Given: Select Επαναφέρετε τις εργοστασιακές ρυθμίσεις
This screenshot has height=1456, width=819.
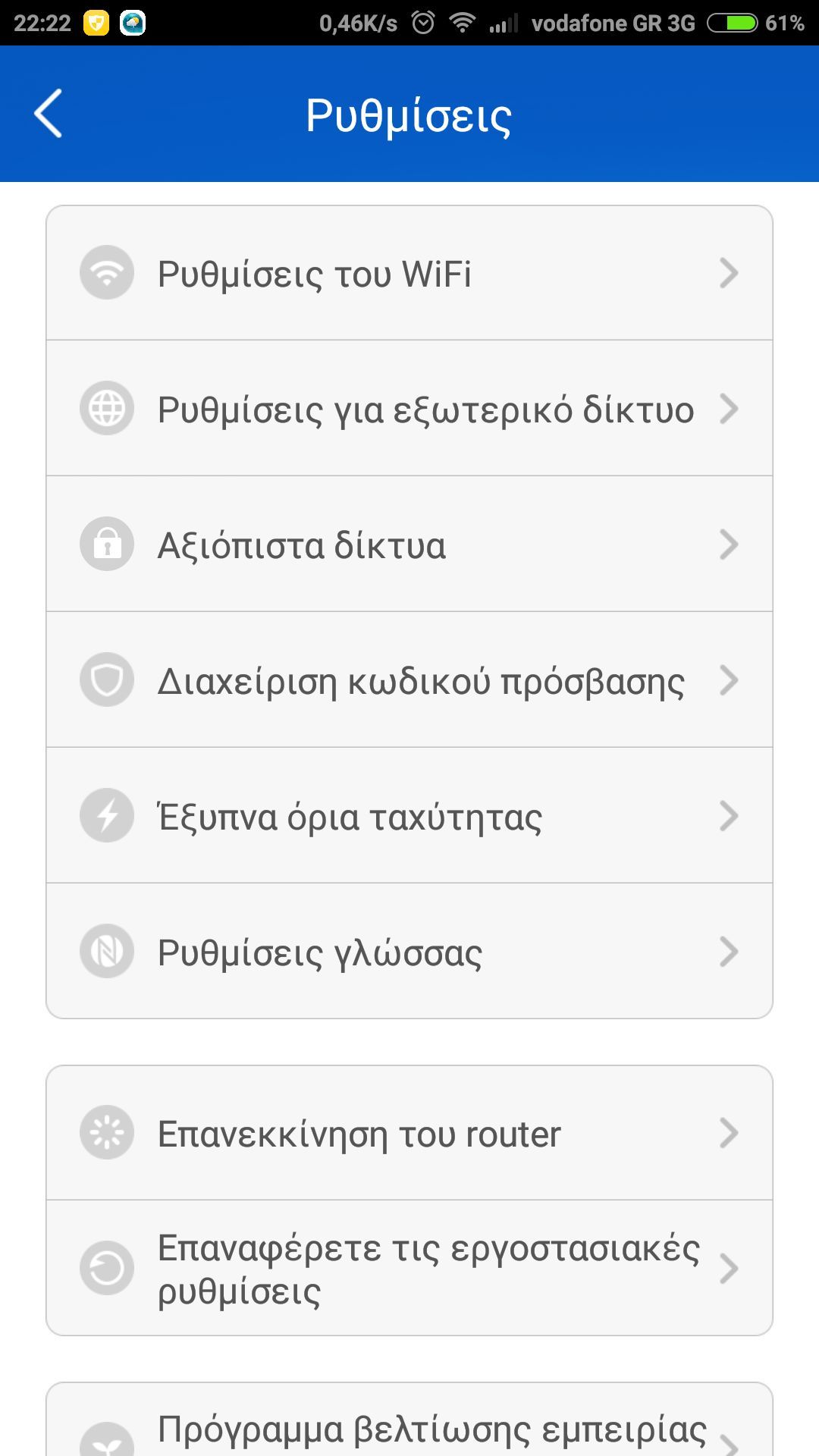Looking at the screenshot, I should pos(409,1268).
